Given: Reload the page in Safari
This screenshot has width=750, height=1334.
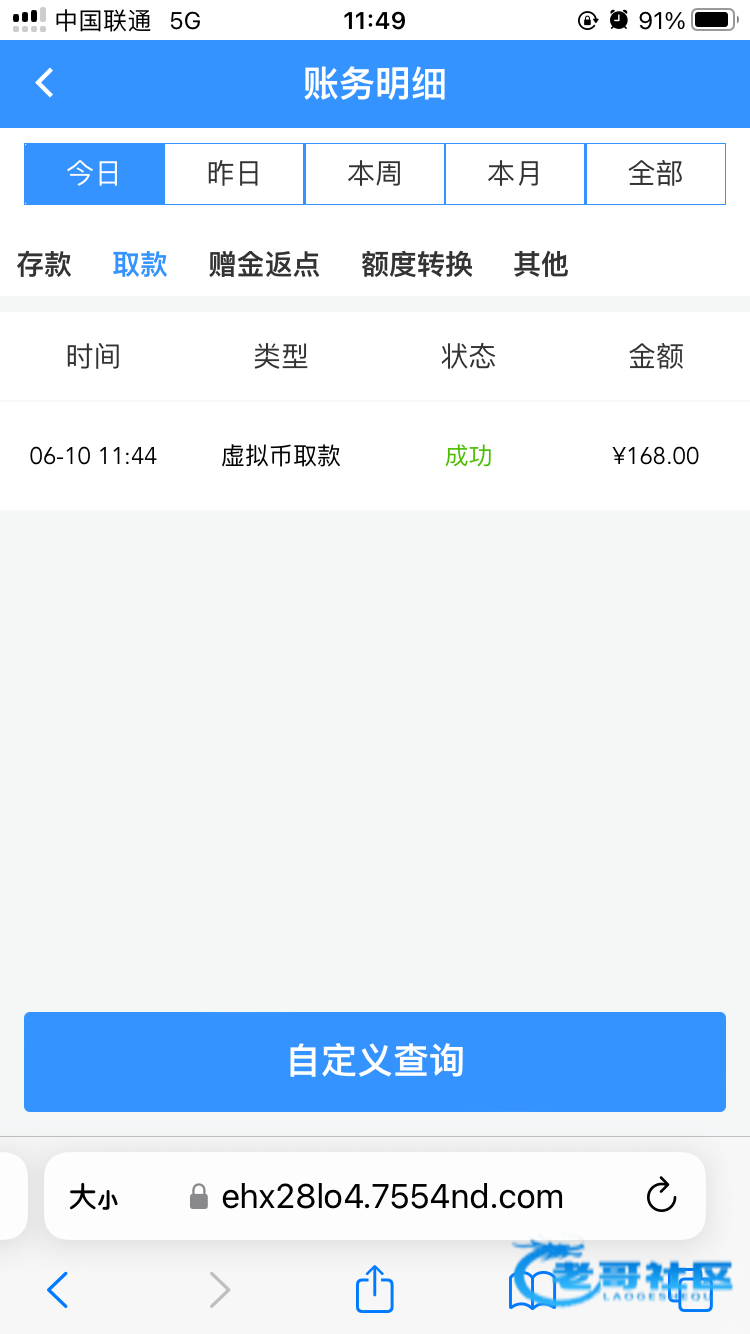Looking at the screenshot, I should pos(661,1196).
